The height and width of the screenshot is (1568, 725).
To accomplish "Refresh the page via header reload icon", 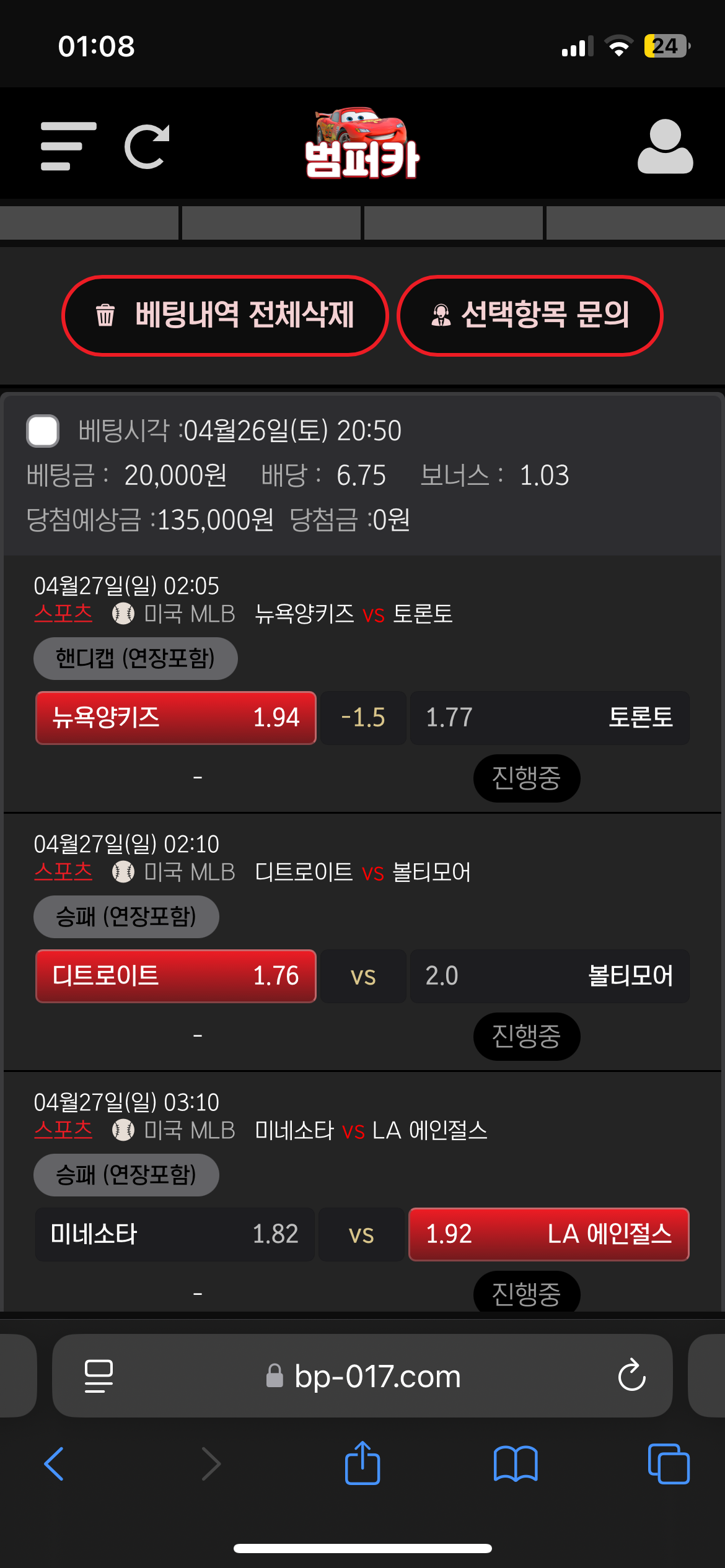I will pos(147,146).
